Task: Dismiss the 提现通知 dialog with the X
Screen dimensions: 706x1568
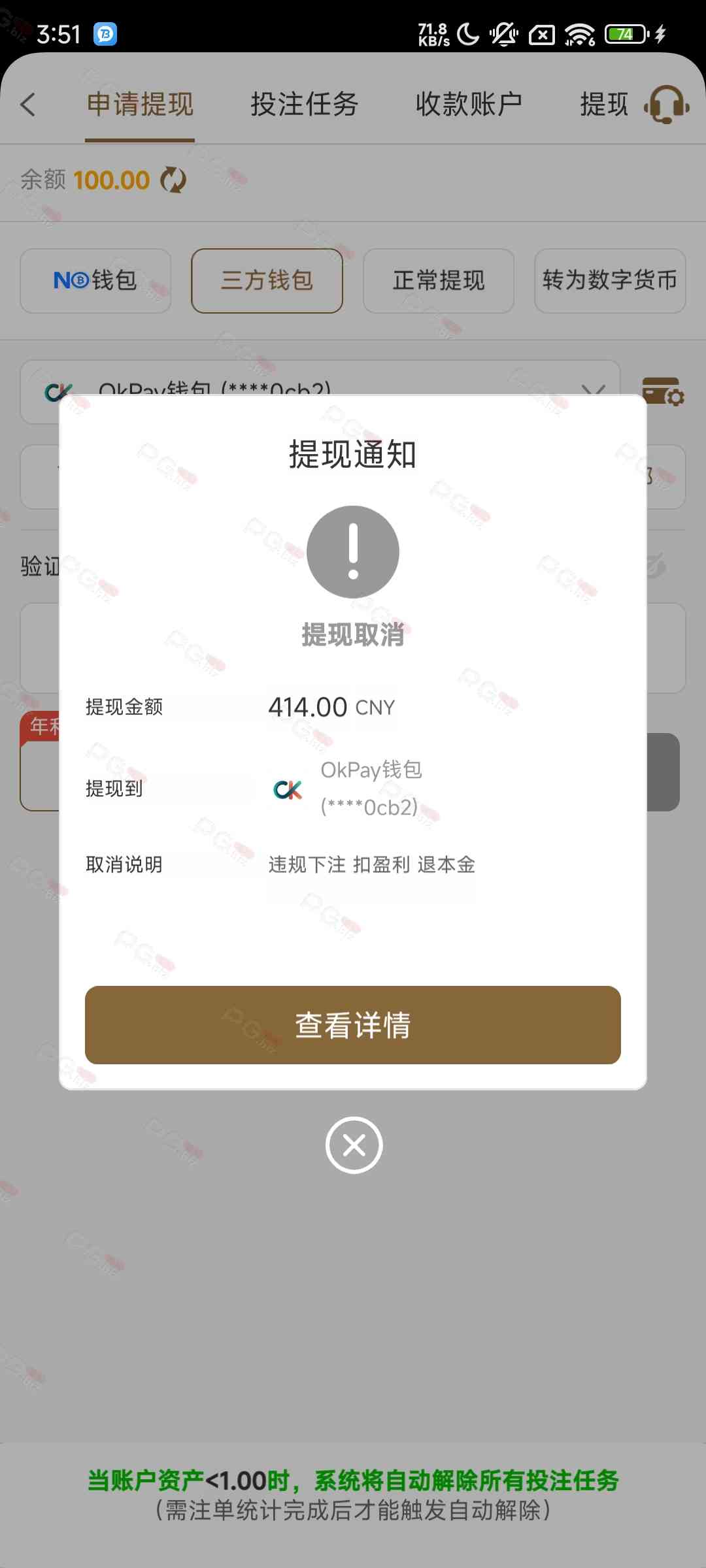Action: (x=354, y=1145)
